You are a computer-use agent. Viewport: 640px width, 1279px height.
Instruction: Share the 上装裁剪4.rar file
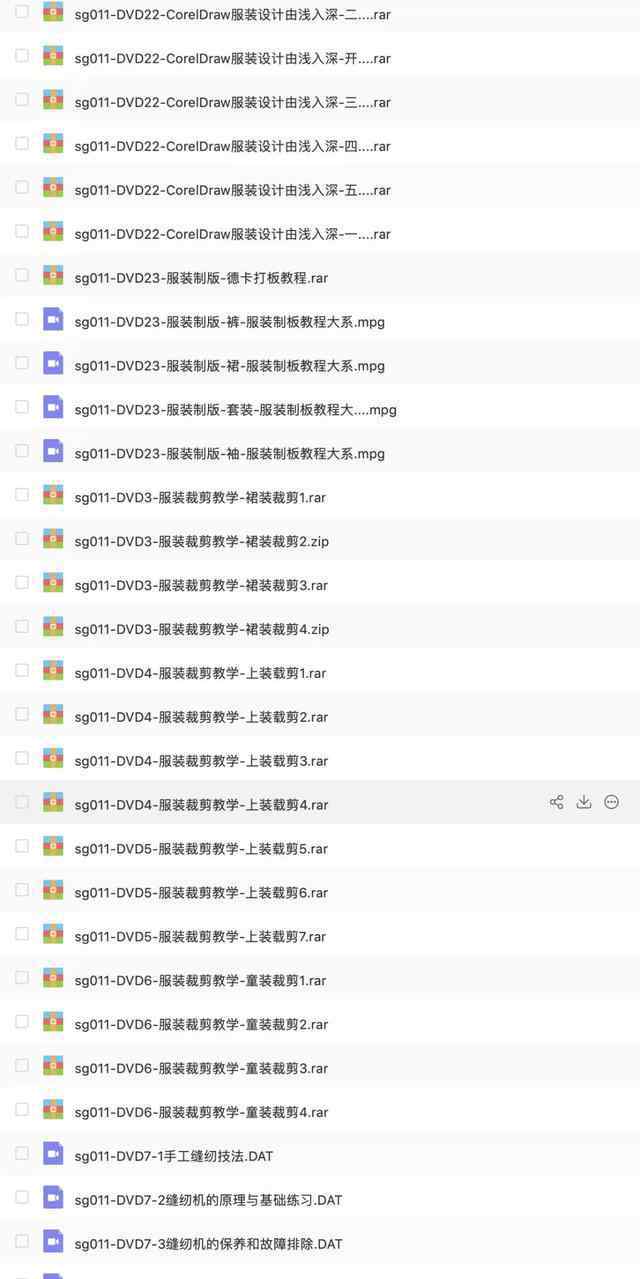pos(556,802)
